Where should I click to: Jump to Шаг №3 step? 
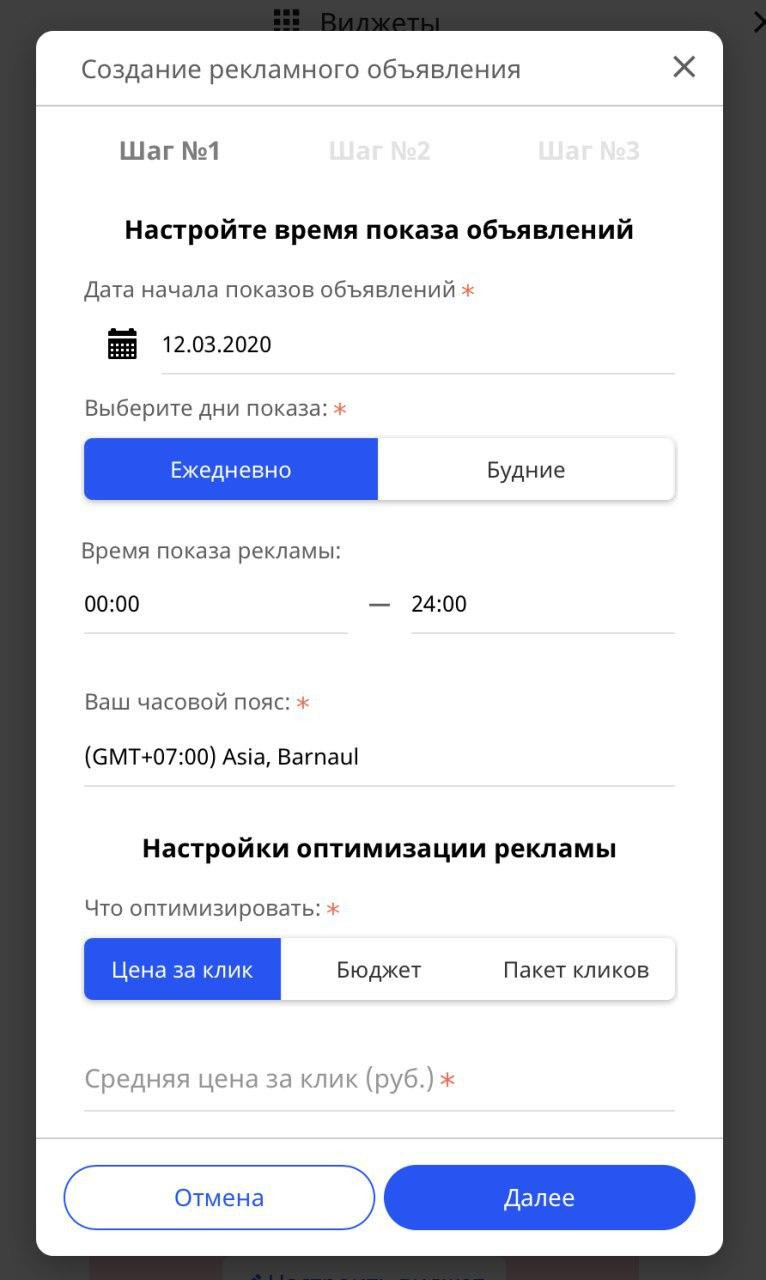(588, 151)
